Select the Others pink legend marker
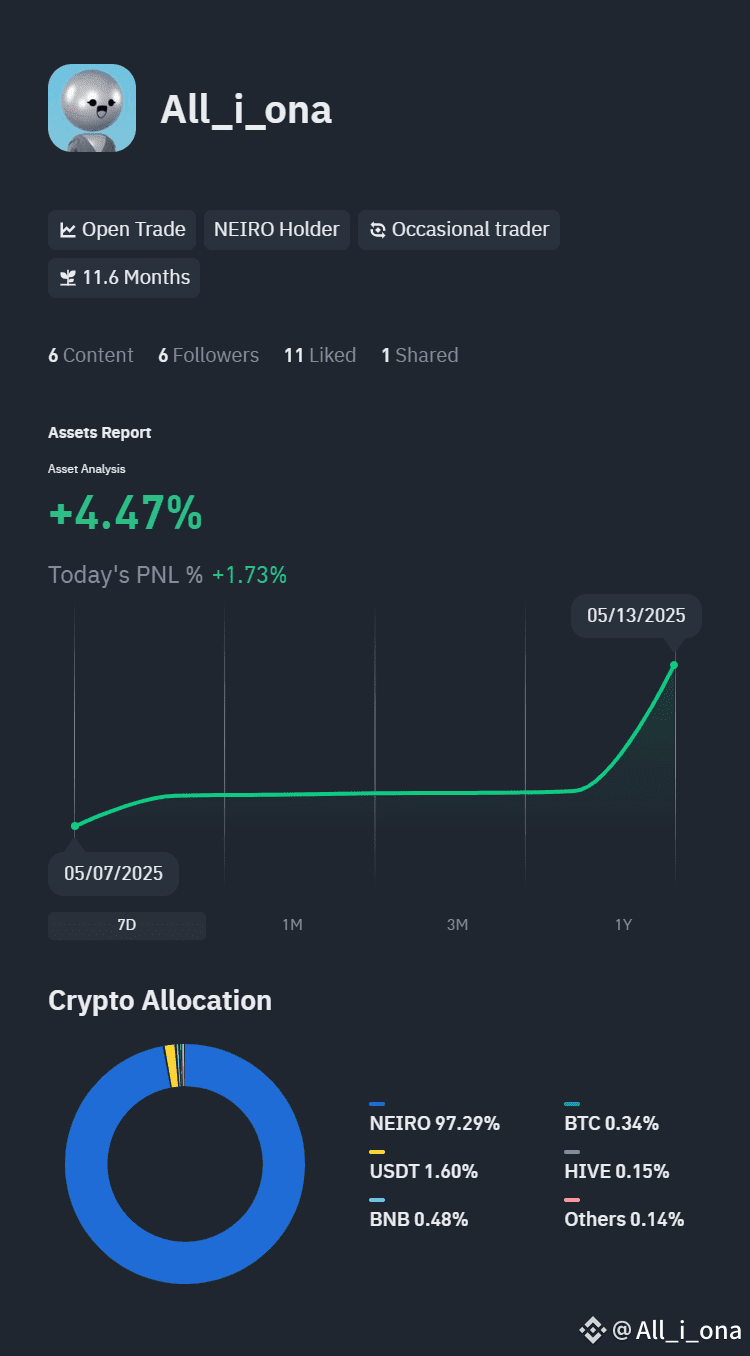Viewport: 750px width, 1356px height. tap(572, 1199)
